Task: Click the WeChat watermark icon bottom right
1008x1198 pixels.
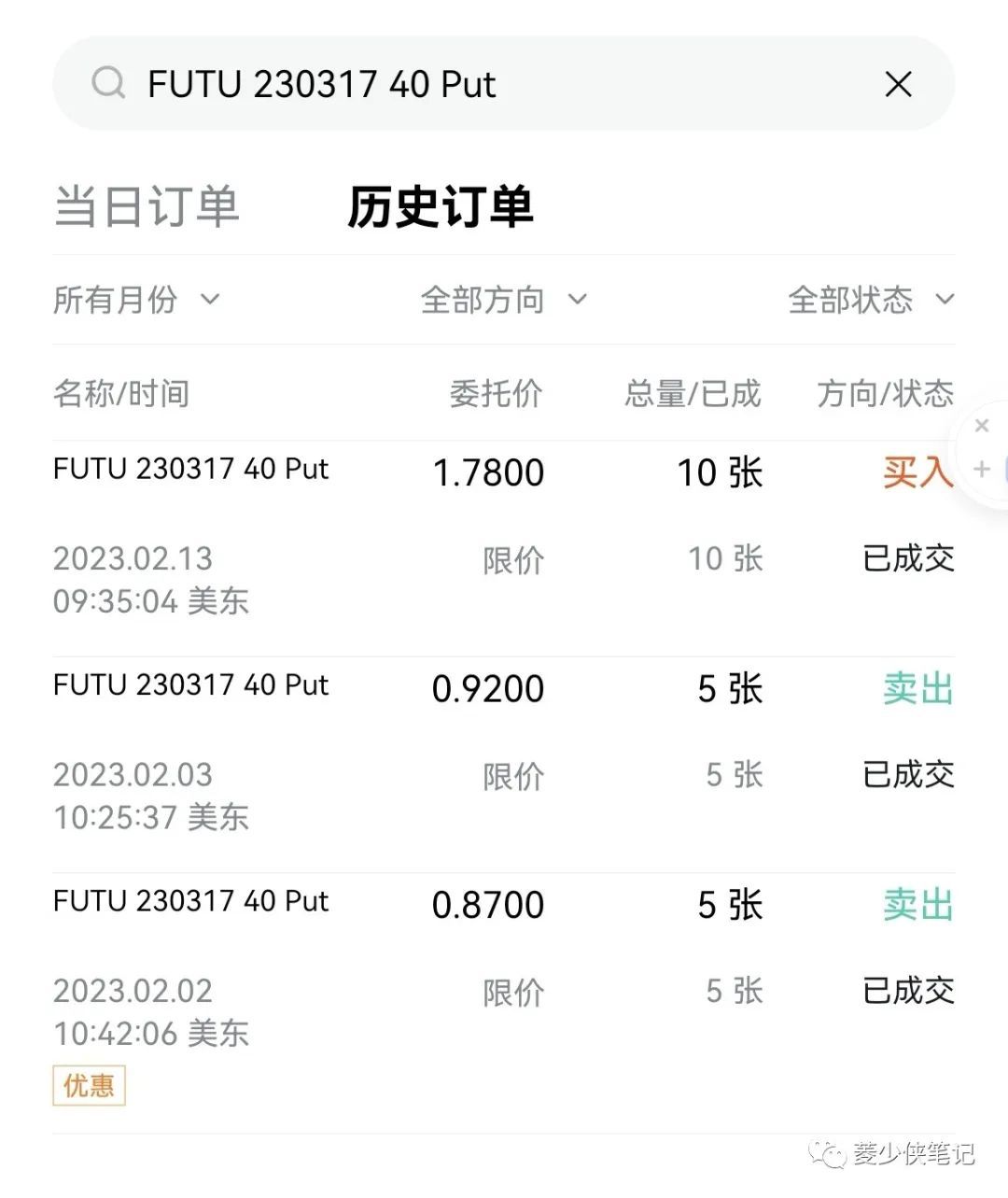Action: tap(825, 1155)
